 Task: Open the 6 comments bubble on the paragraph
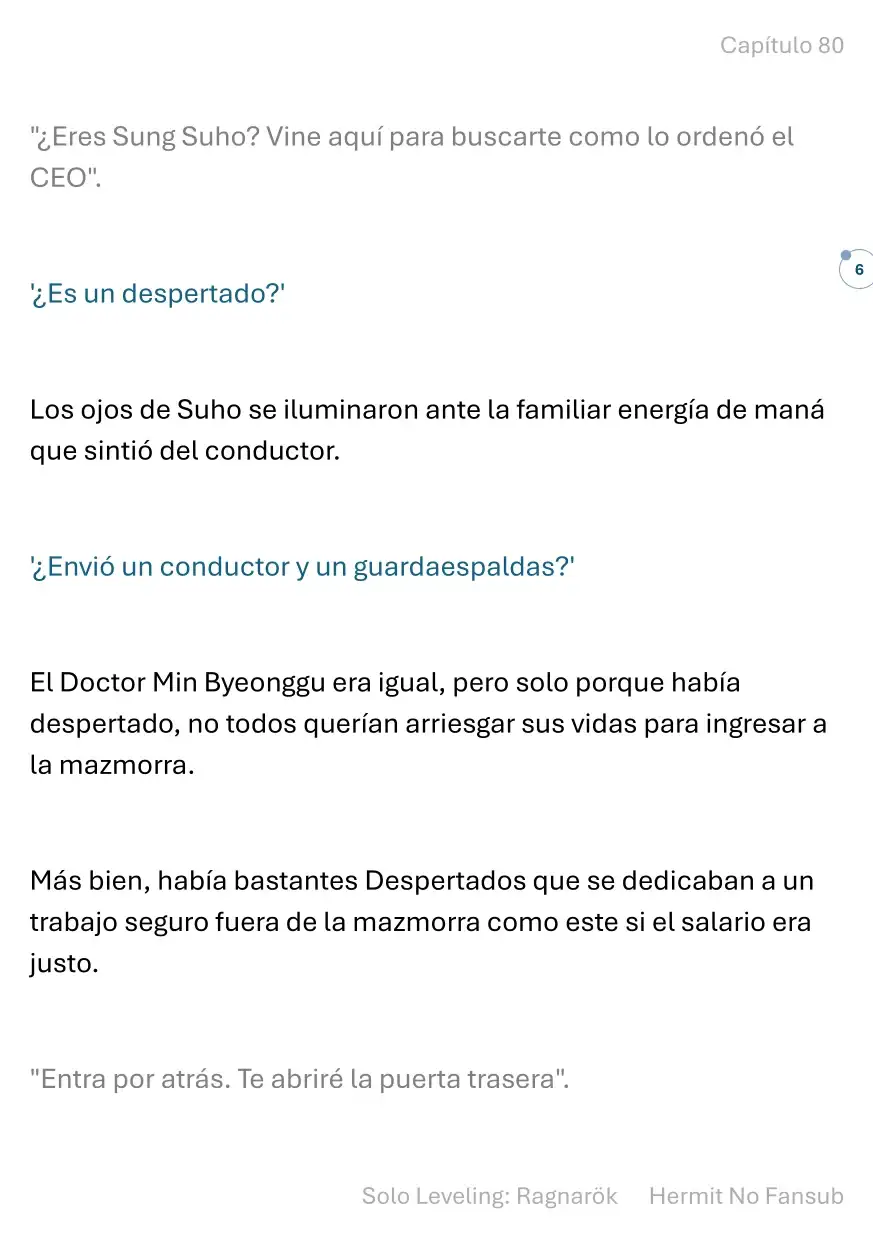click(x=857, y=270)
